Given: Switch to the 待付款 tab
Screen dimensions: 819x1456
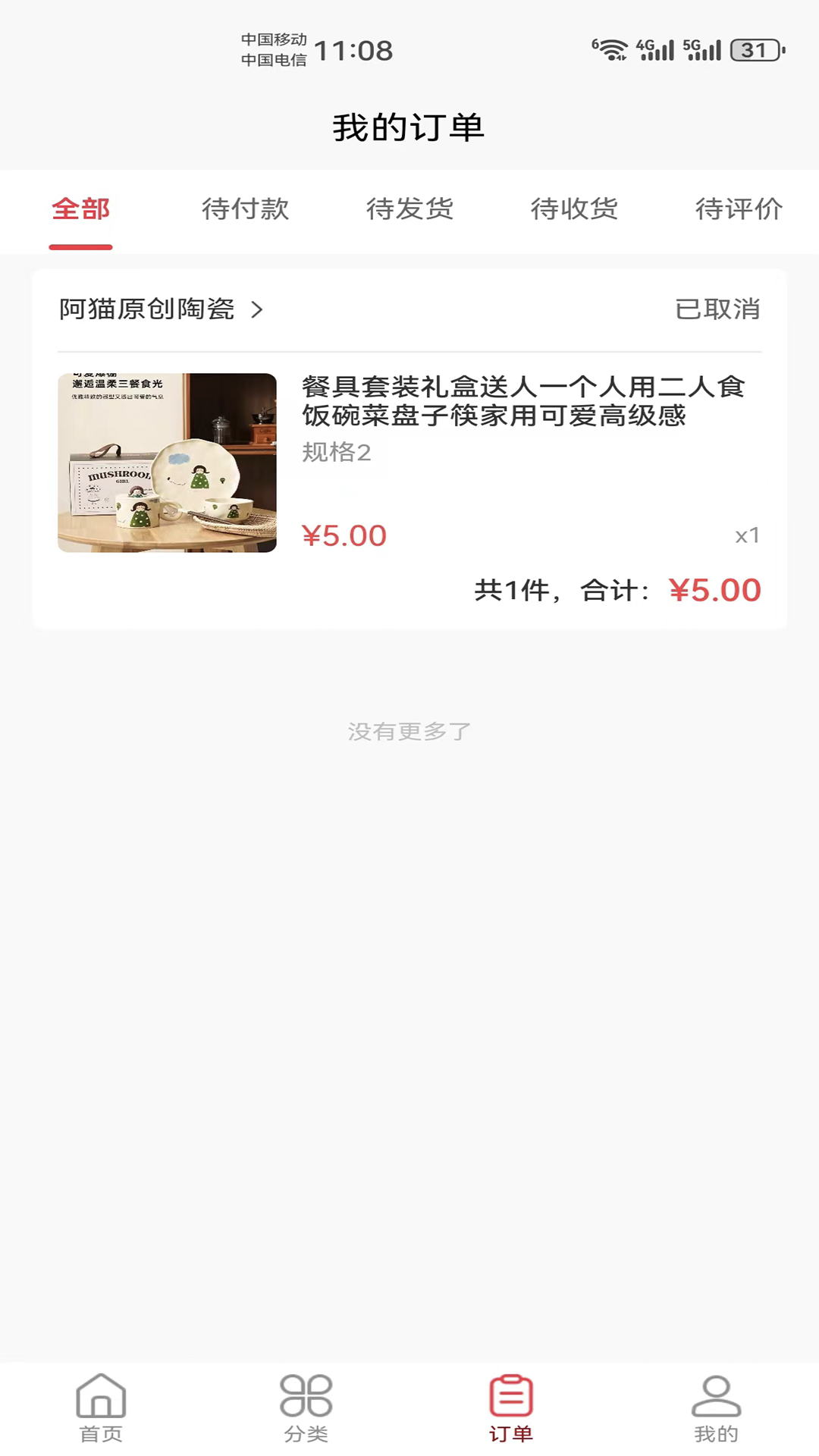Looking at the screenshot, I should tap(244, 210).
